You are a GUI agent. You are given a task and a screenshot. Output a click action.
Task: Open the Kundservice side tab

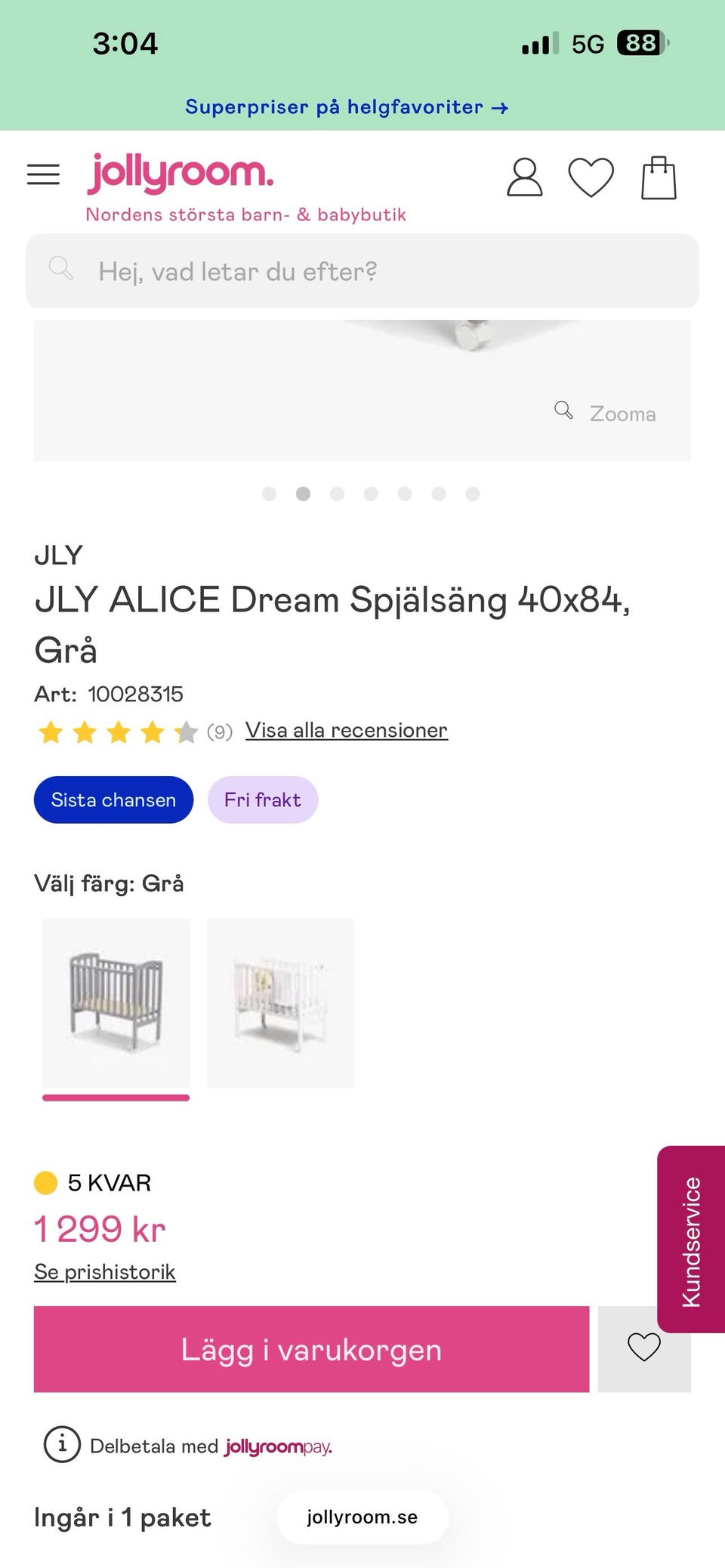coord(691,1240)
